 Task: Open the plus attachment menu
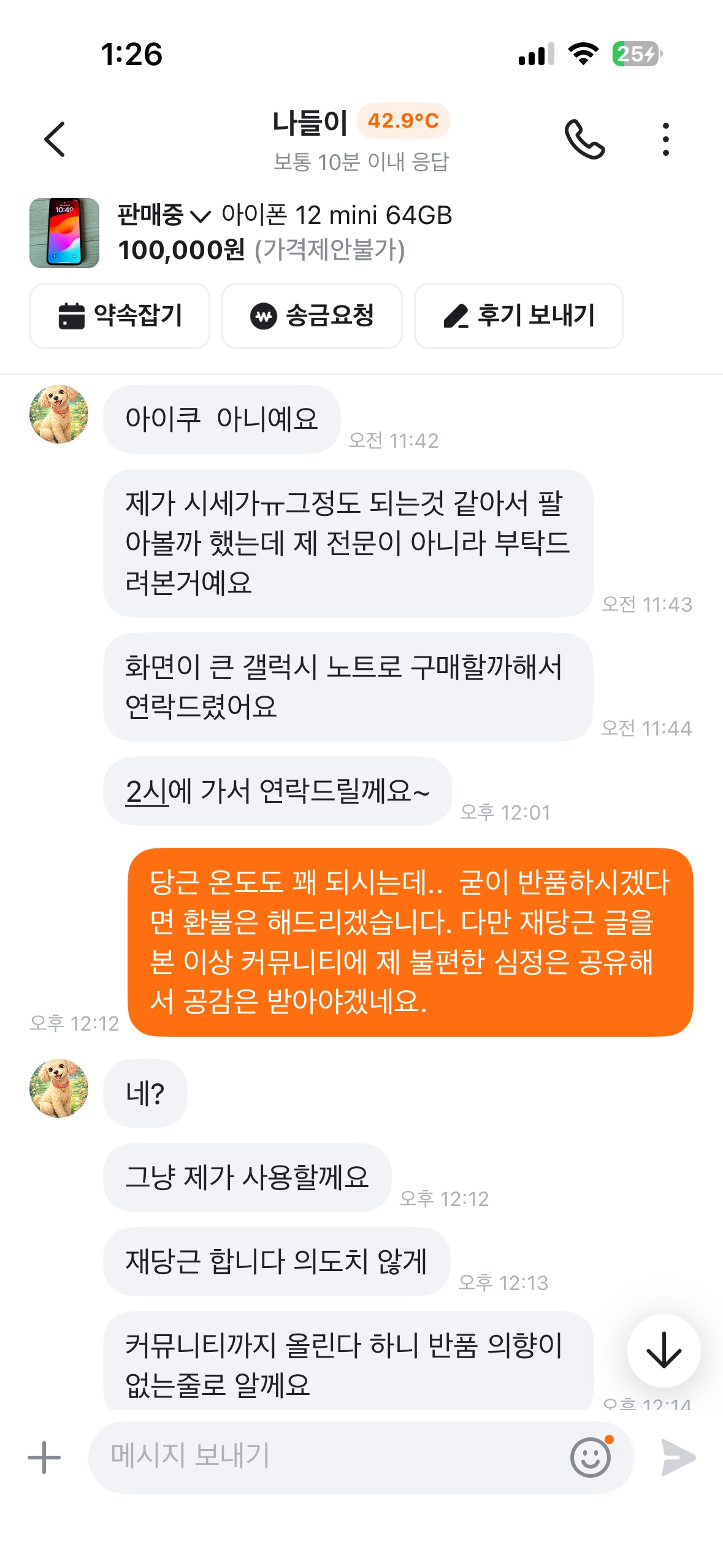(44, 1457)
